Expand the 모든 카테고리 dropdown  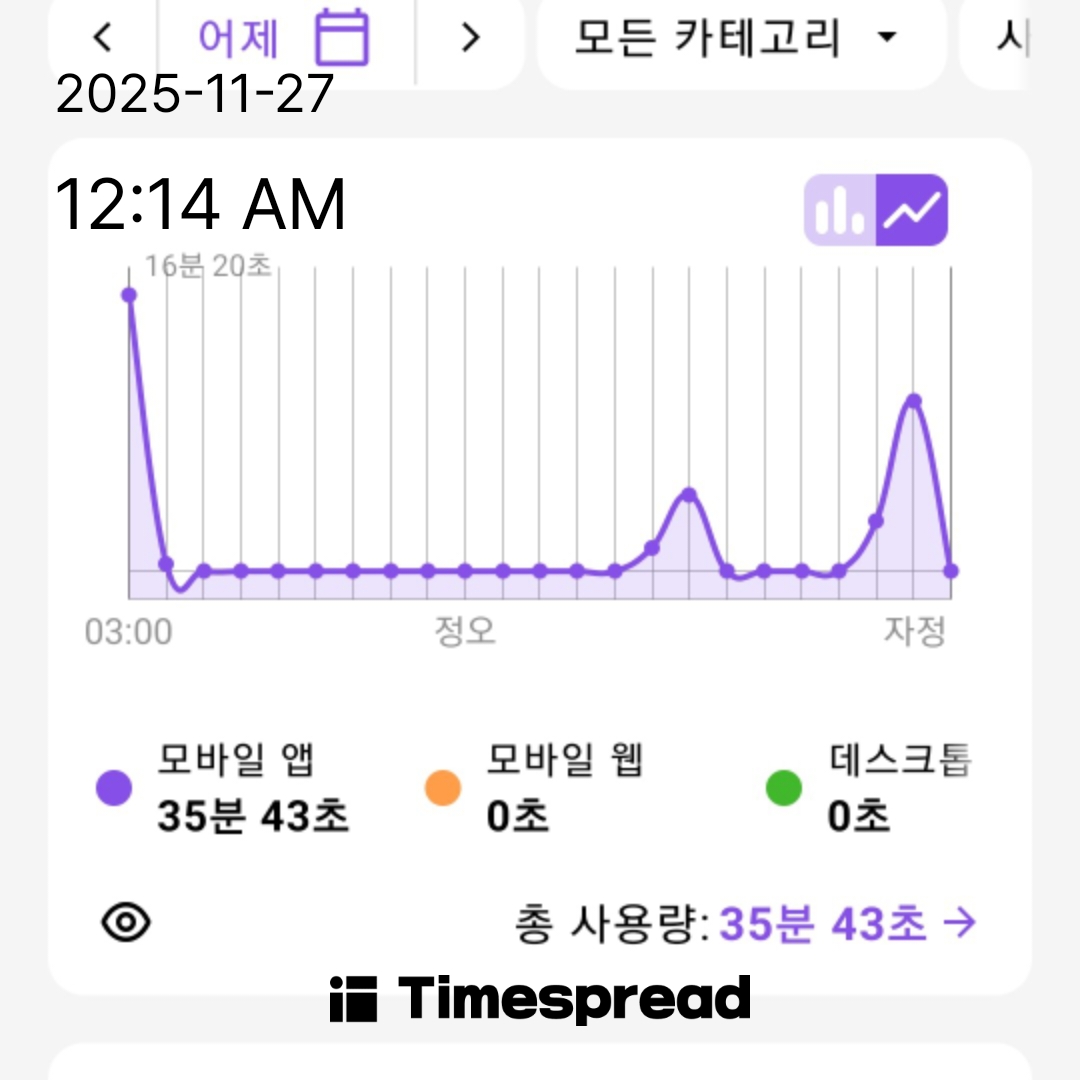738,38
